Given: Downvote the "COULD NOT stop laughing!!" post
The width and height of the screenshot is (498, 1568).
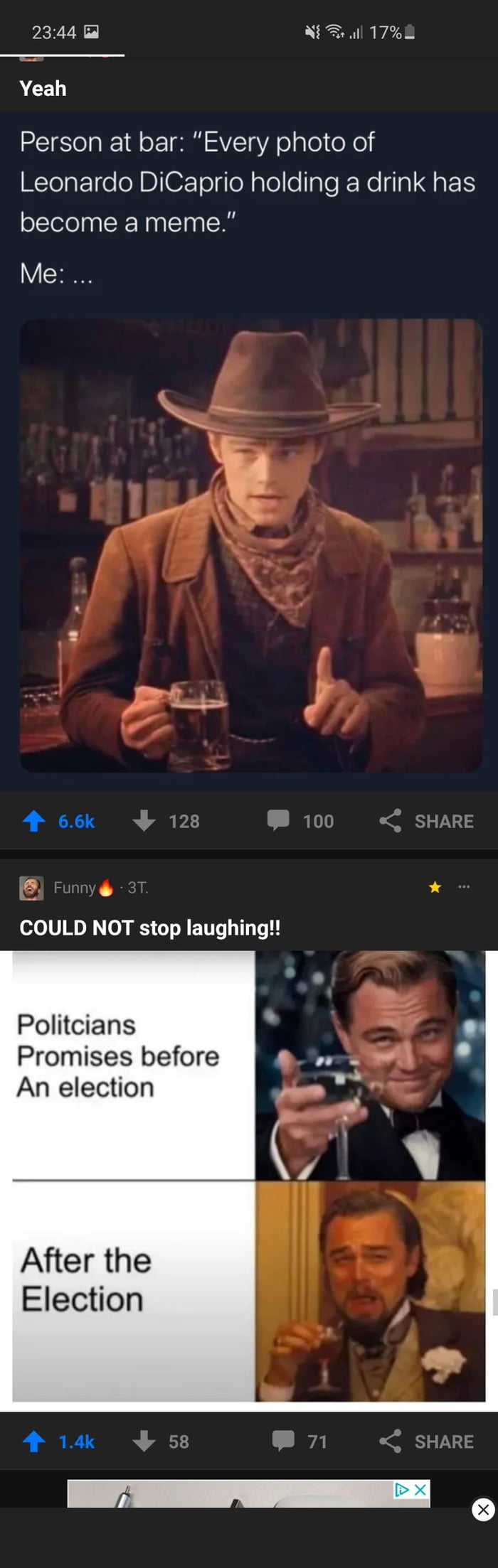Looking at the screenshot, I should [144, 1441].
